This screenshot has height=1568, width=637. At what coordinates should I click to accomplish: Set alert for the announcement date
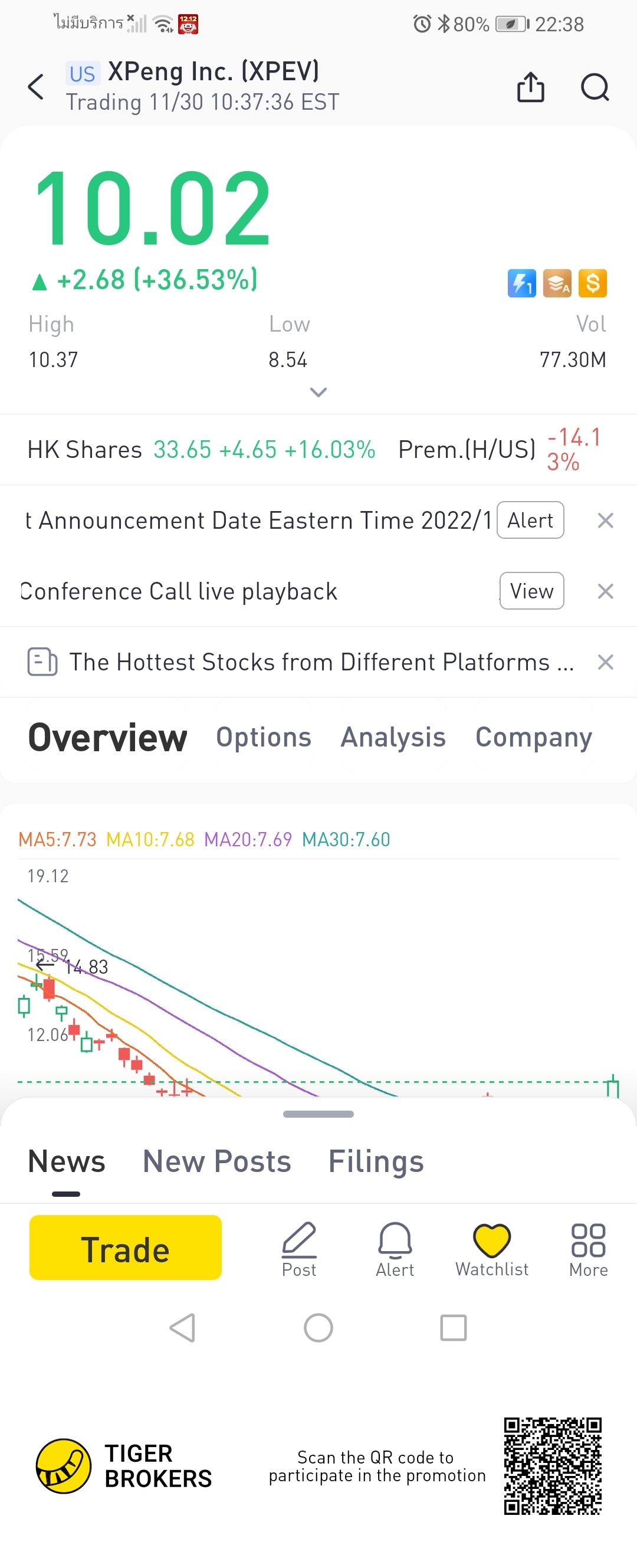[530, 521]
